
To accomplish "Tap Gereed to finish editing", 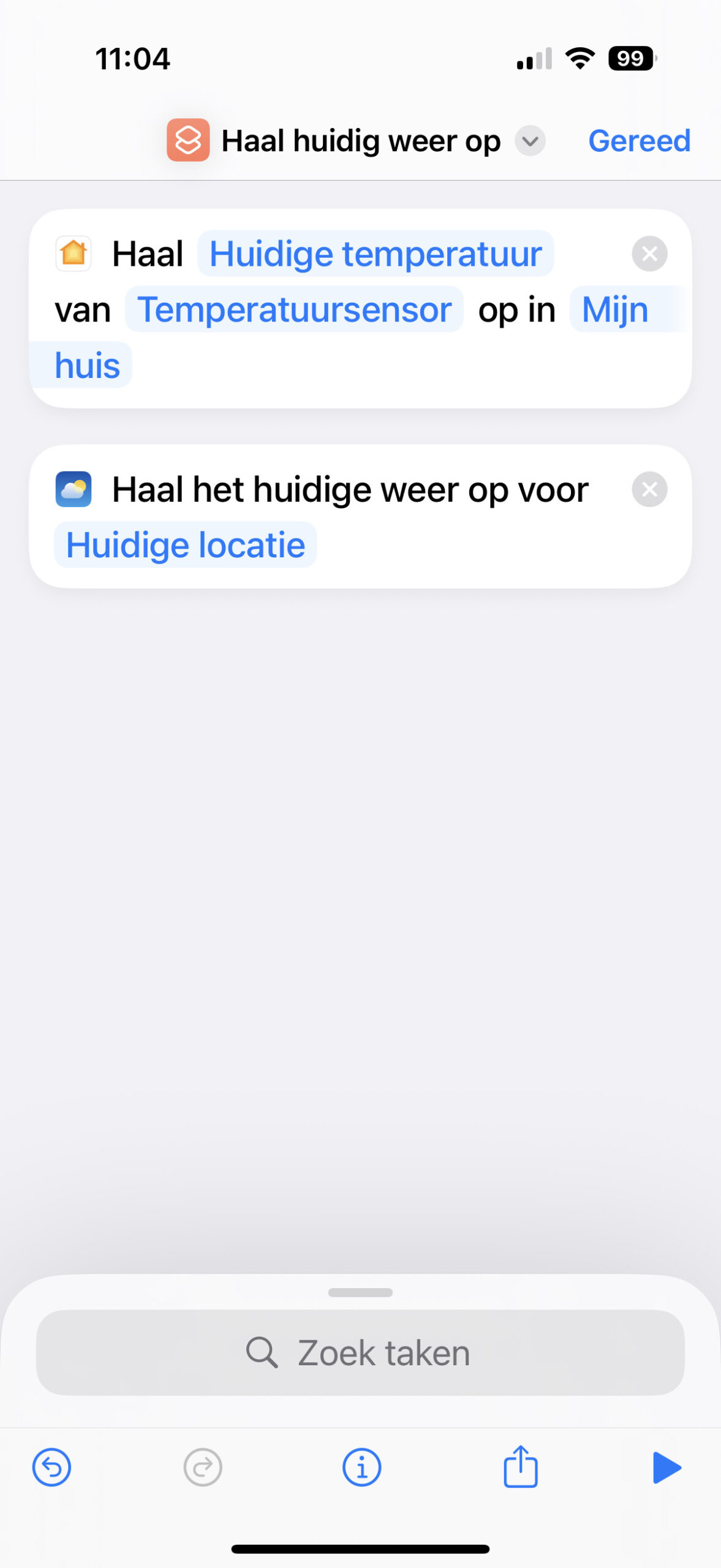I will click(x=639, y=141).
